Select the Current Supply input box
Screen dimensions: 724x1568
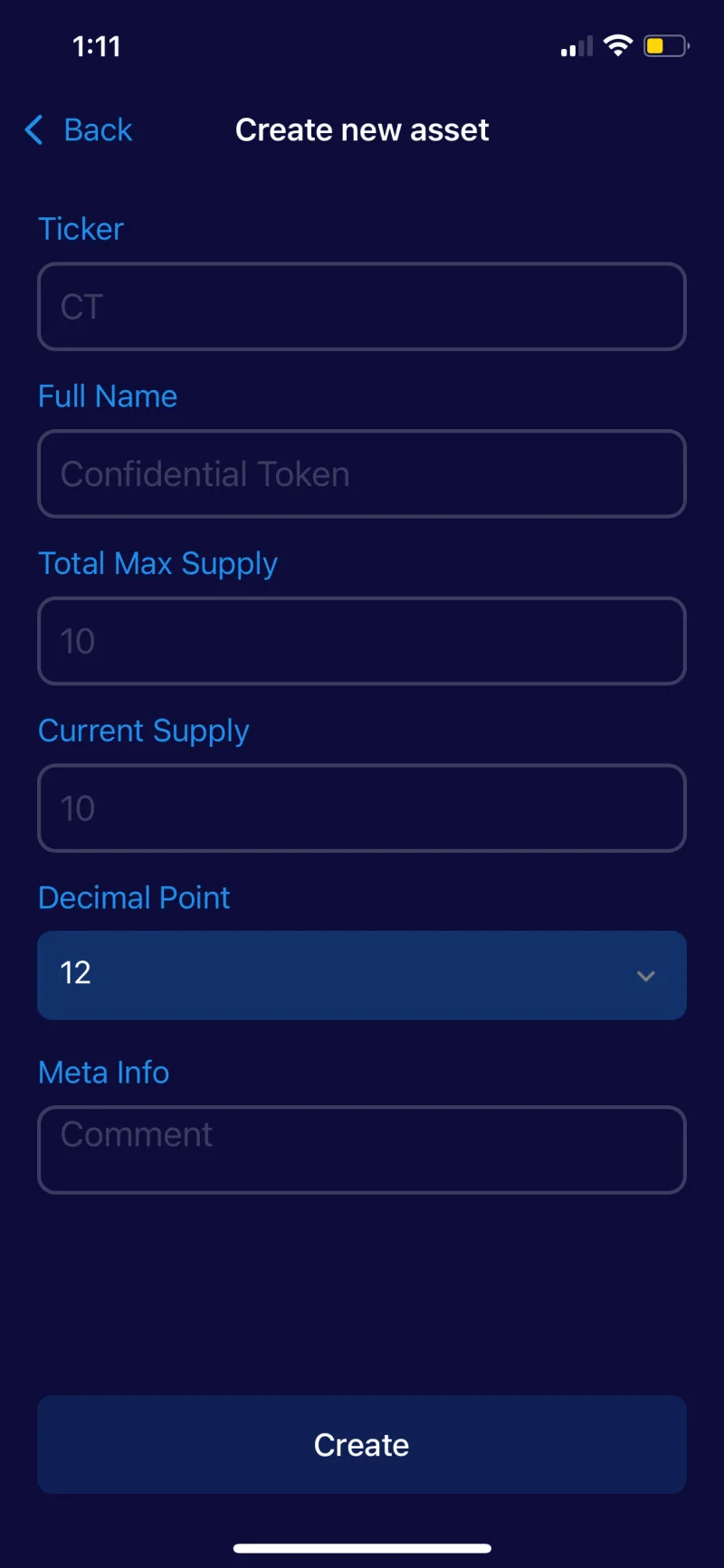click(x=362, y=808)
